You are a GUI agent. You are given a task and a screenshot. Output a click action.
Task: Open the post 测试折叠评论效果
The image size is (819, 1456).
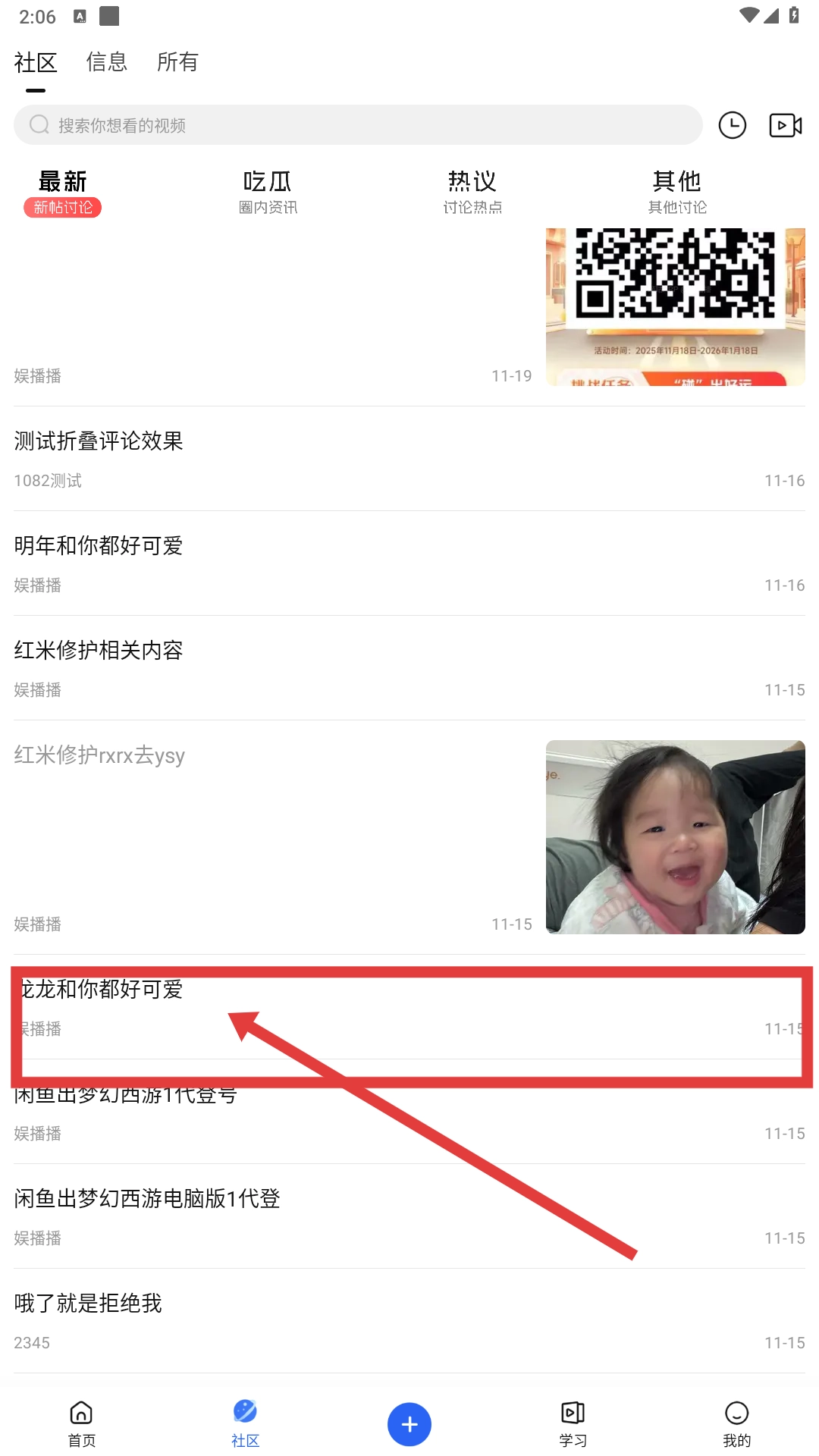(99, 441)
